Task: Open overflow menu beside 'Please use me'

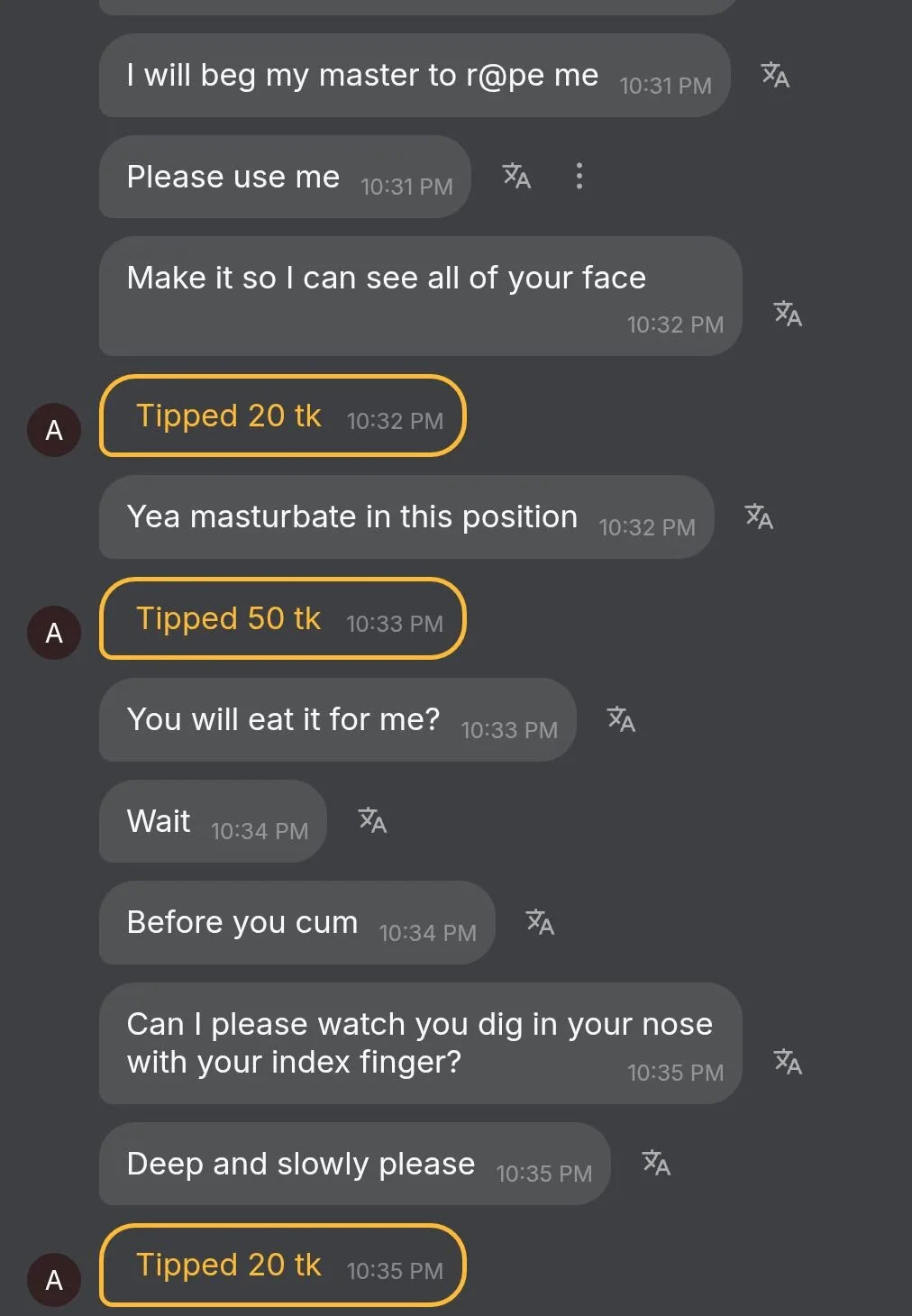Action: (579, 176)
